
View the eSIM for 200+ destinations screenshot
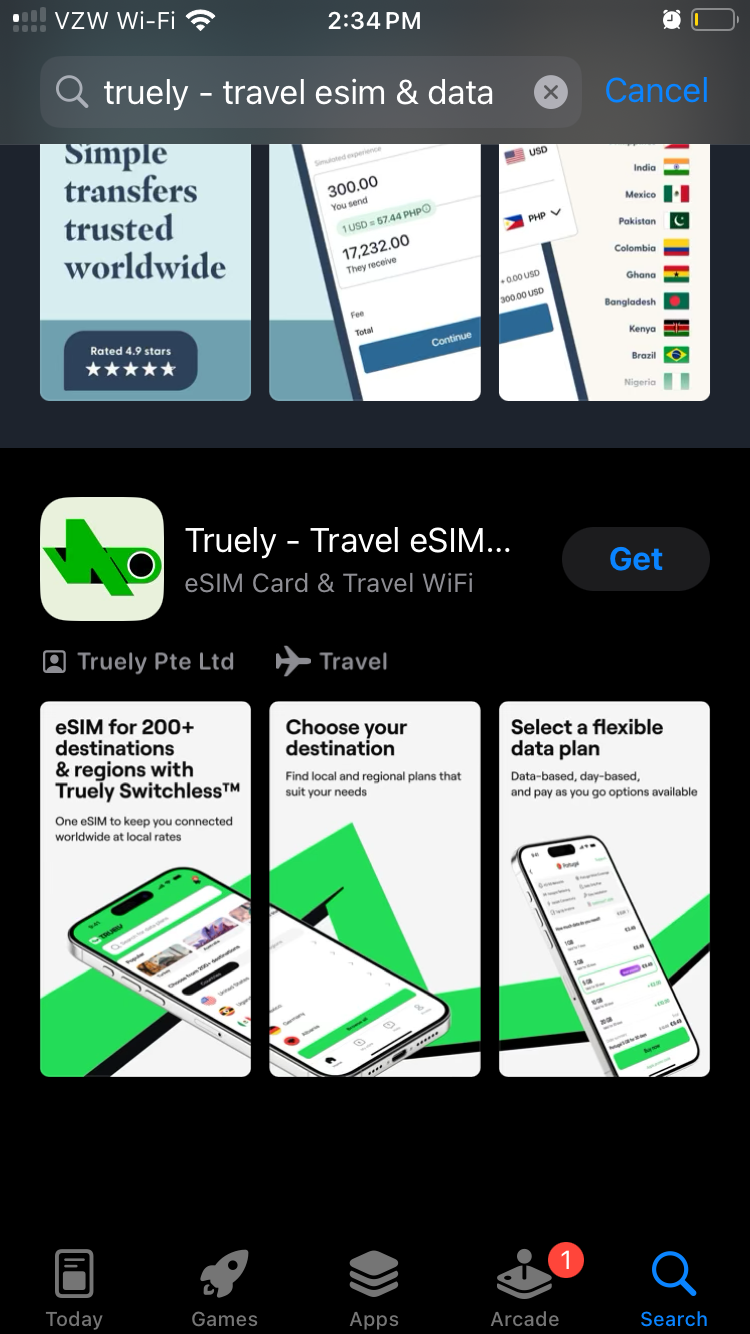click(145, 888)
